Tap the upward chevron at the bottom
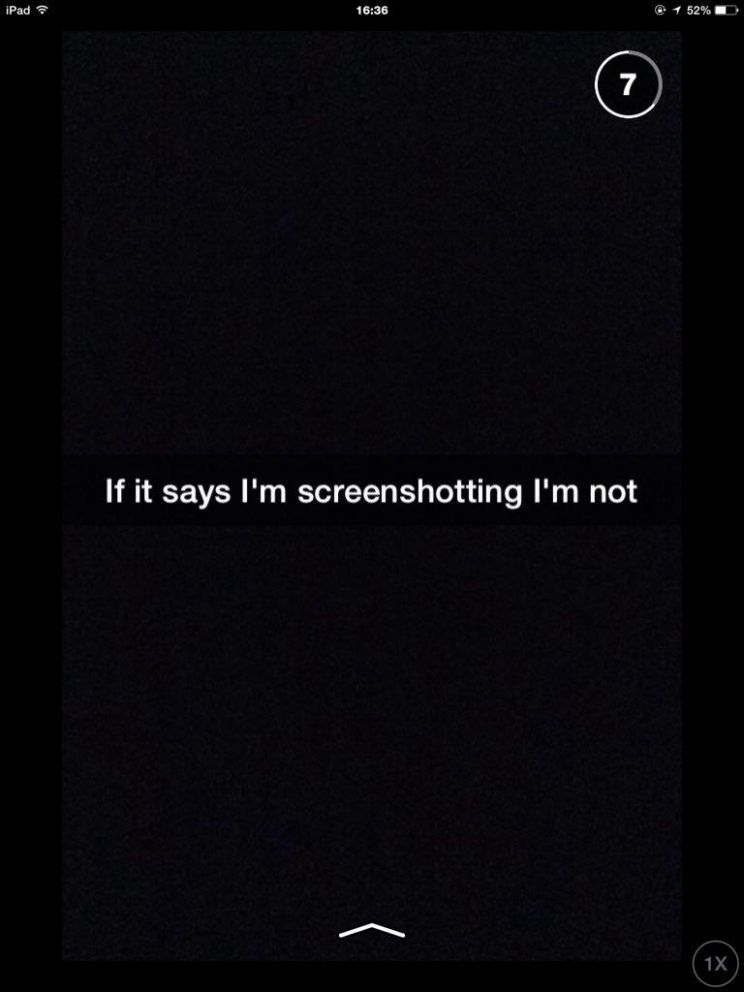 [372, 931]
